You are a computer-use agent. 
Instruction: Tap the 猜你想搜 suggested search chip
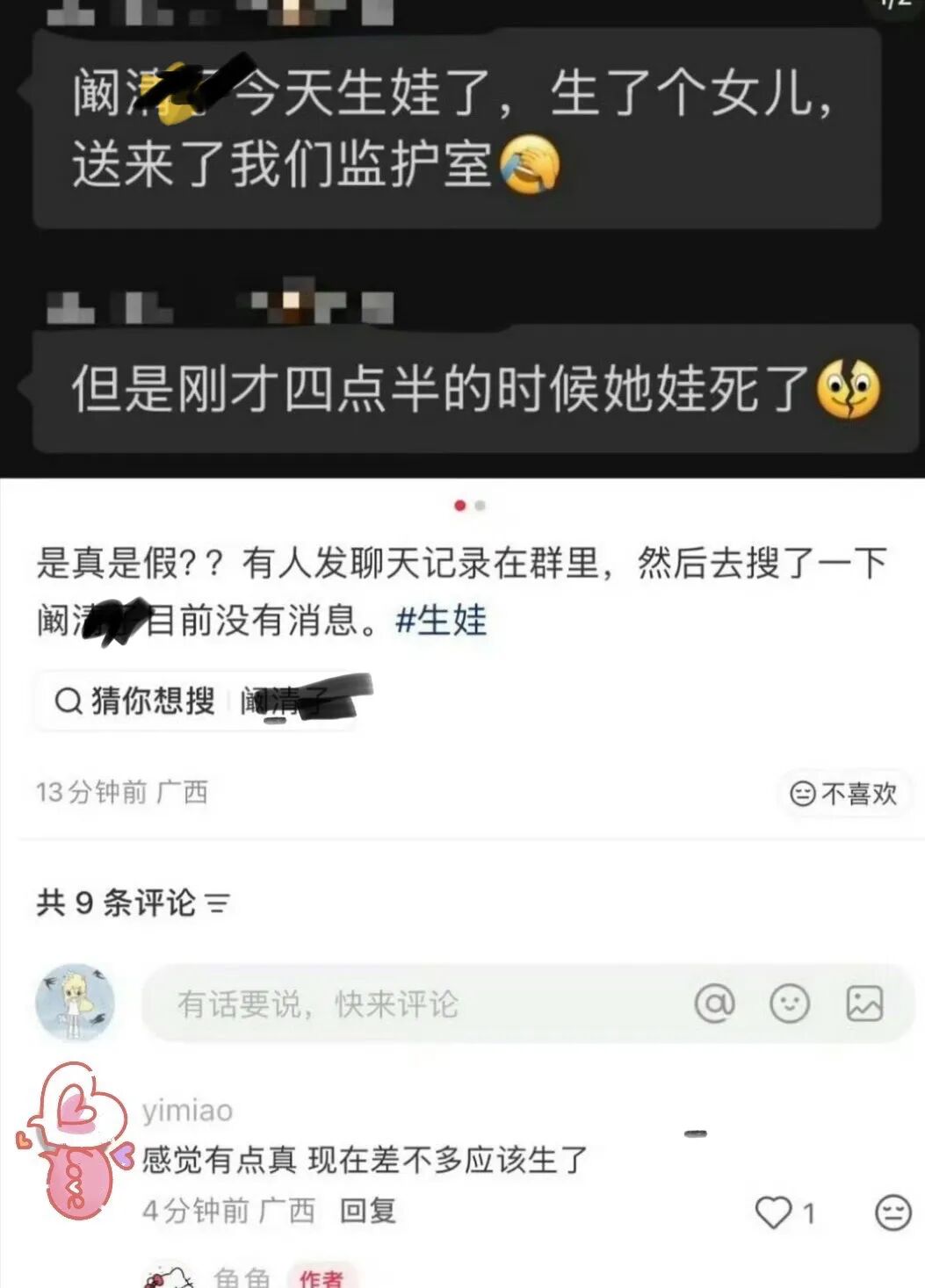tap(202, 702)
